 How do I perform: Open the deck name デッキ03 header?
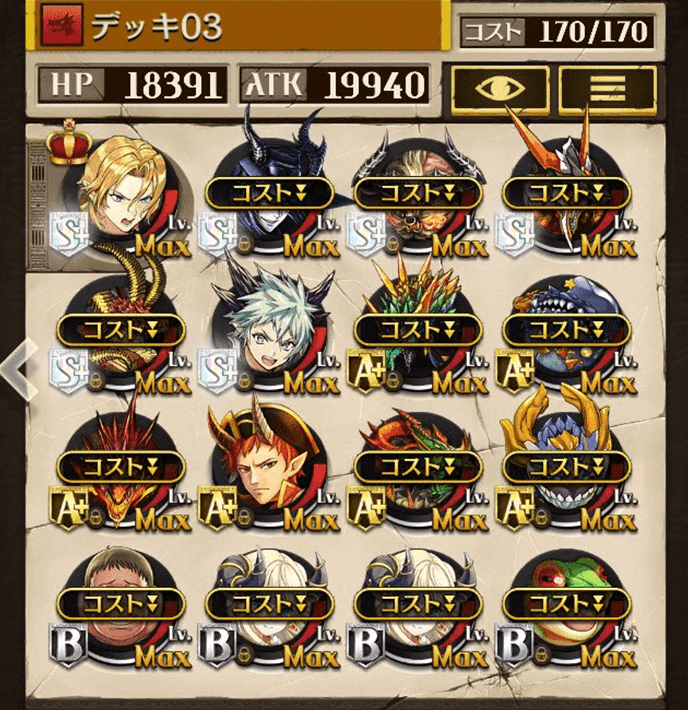click(x=240, y=27)
